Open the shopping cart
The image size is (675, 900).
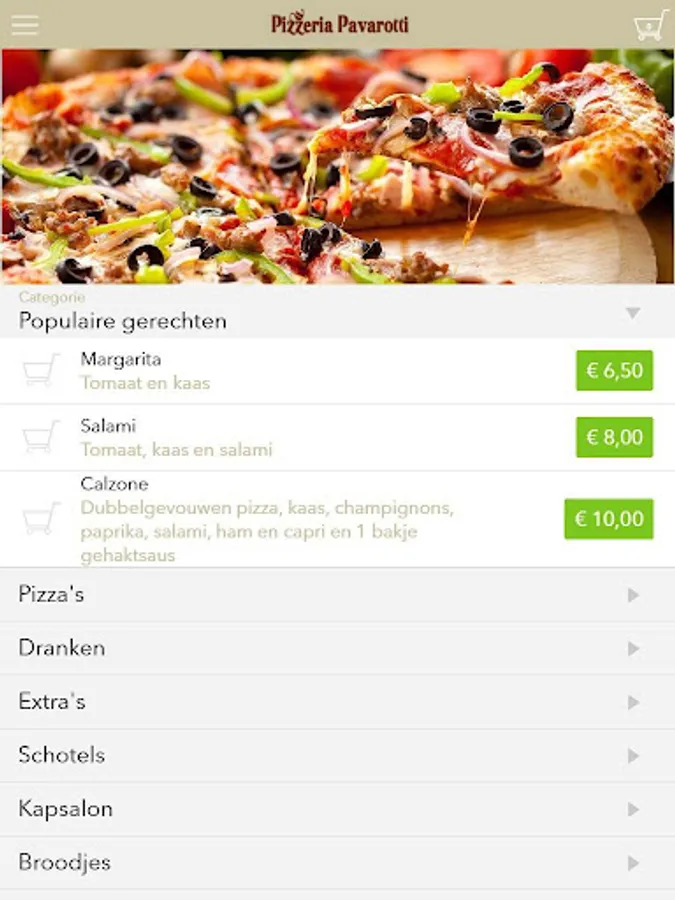[651, 25]
